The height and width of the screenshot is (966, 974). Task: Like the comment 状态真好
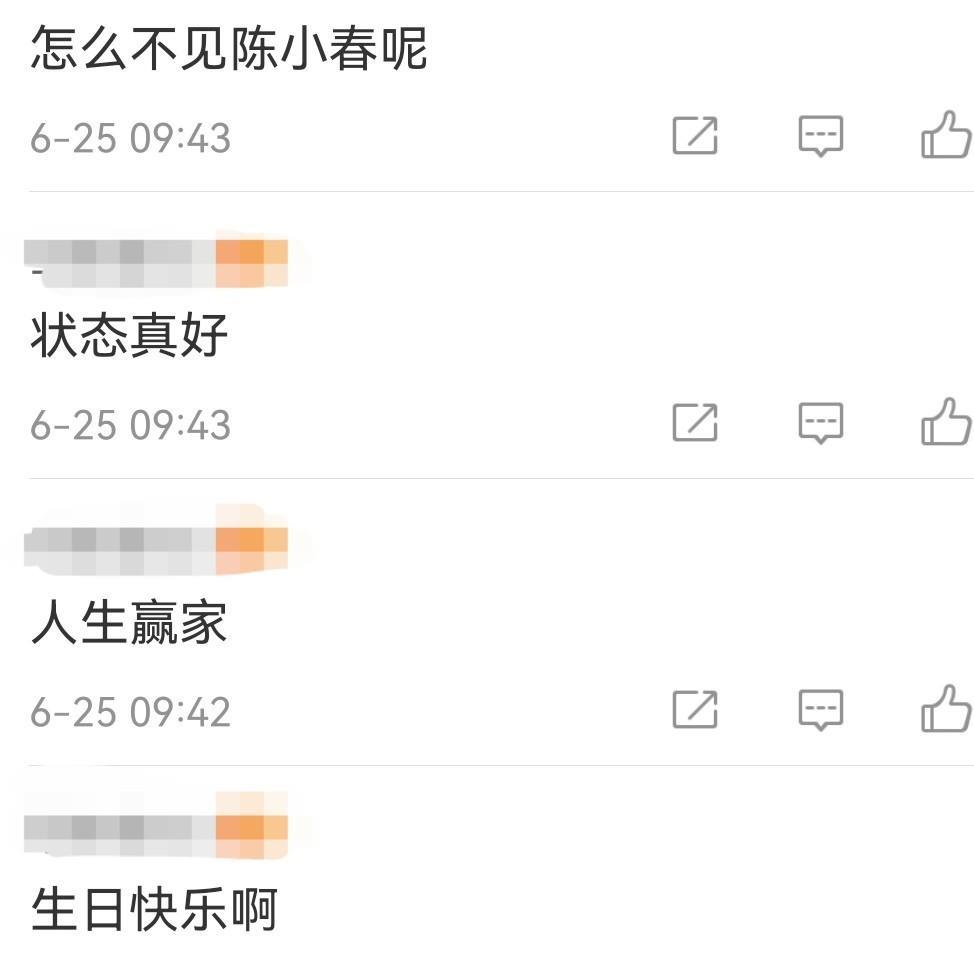pos(945,423)
